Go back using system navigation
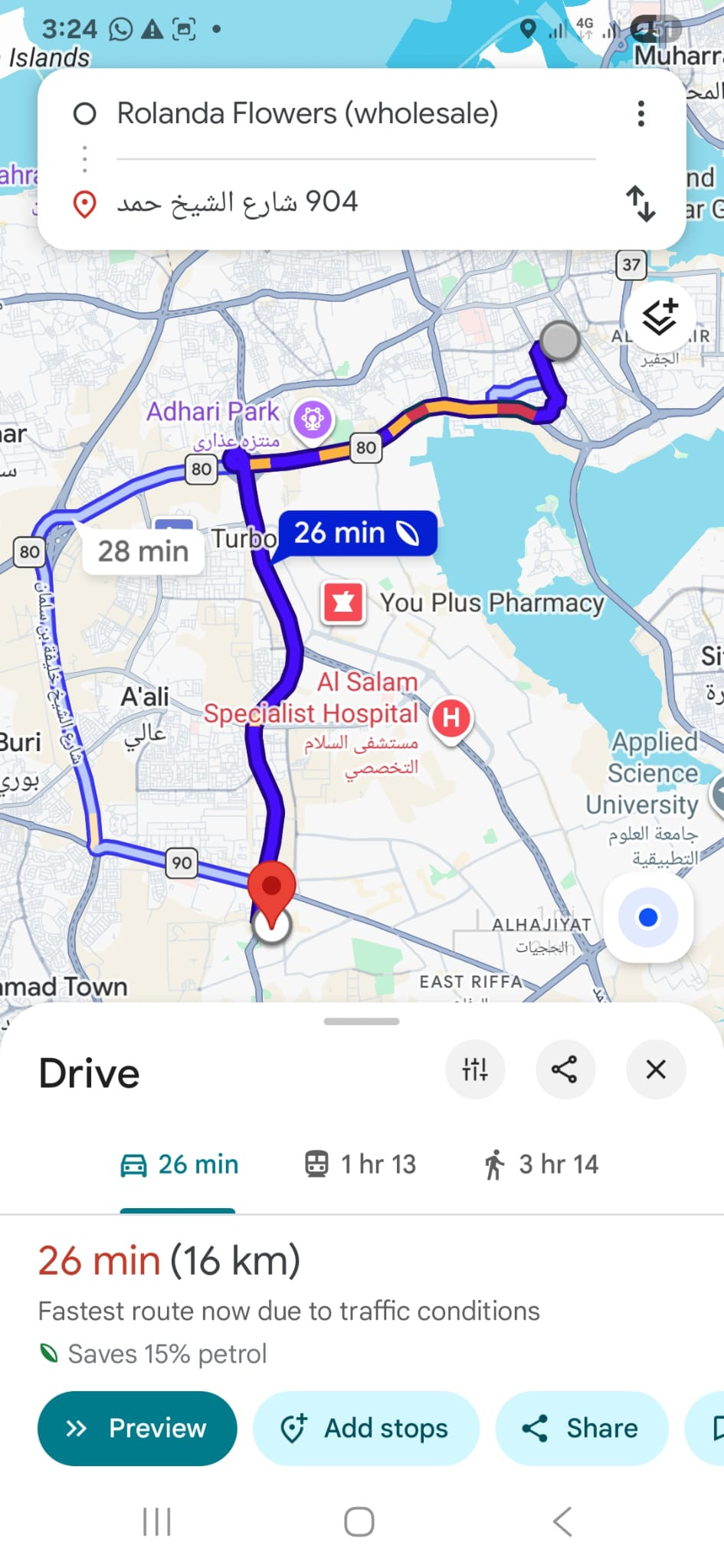 563,1521
